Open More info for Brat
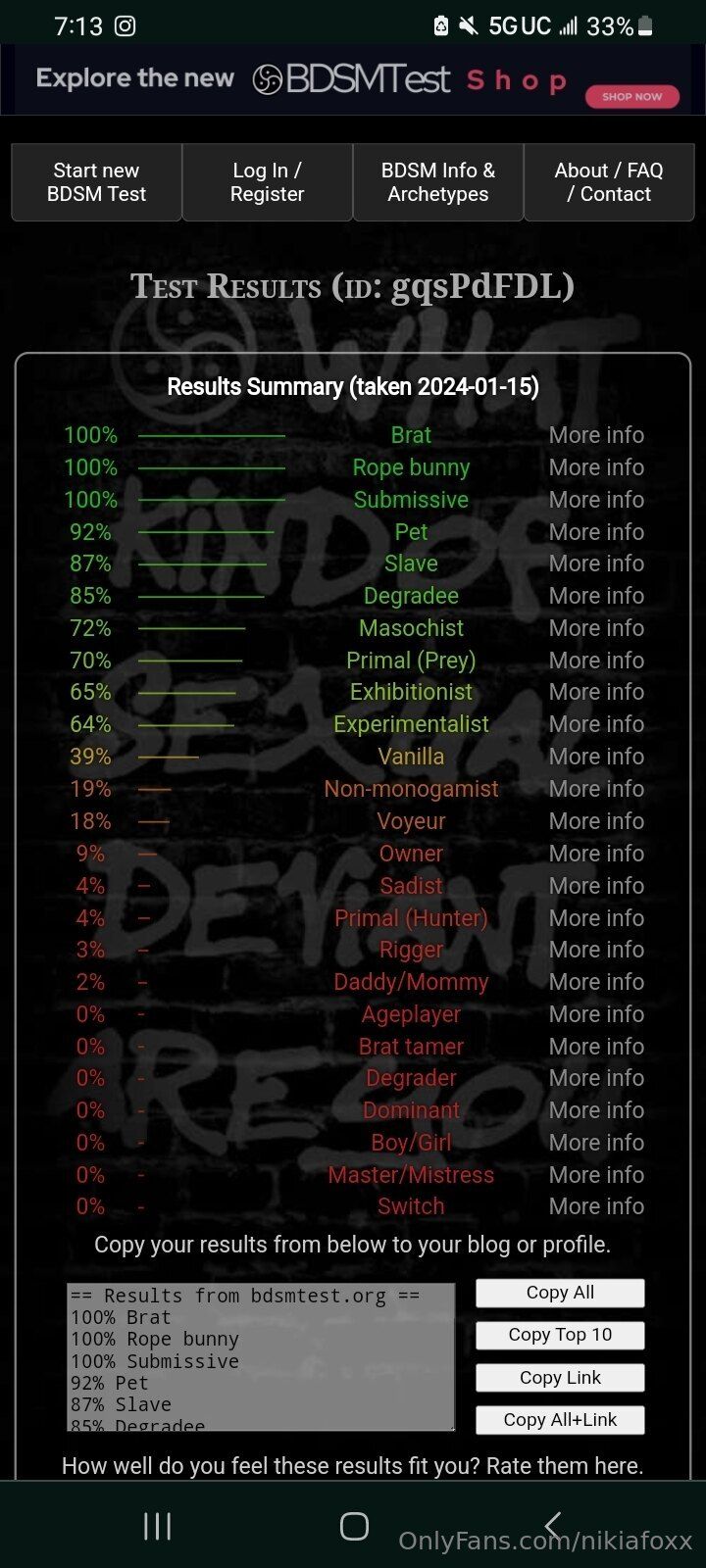706x1568 pixels. [x=596, y=435]
